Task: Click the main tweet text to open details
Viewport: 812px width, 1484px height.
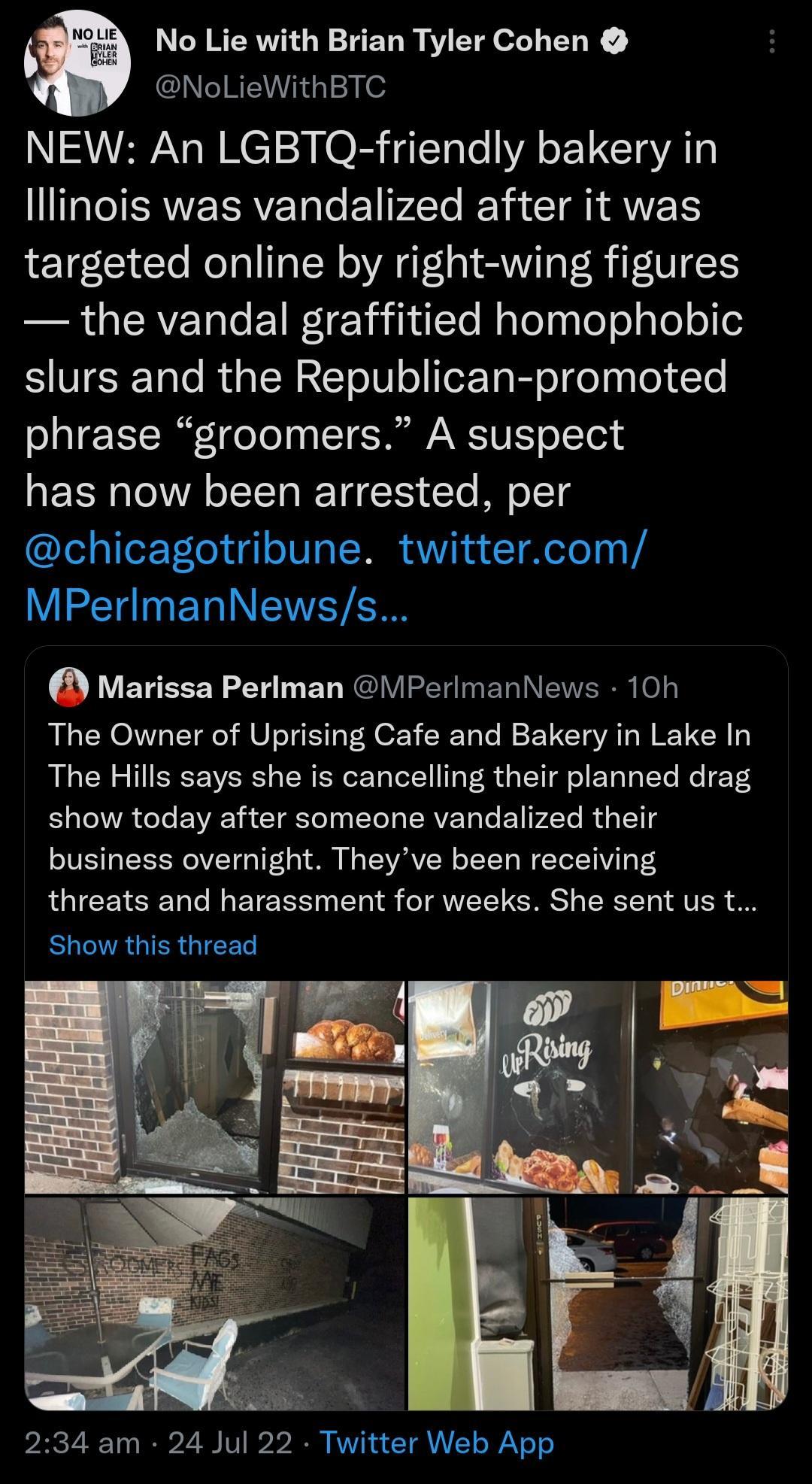Action: click(x=376, y=316)
